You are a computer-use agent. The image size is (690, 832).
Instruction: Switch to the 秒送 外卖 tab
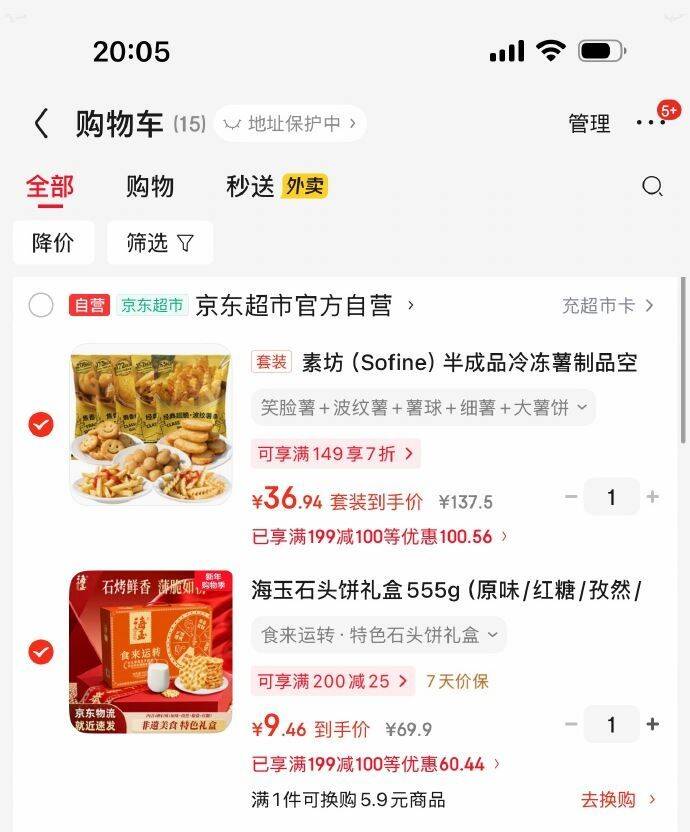(276, 186)
